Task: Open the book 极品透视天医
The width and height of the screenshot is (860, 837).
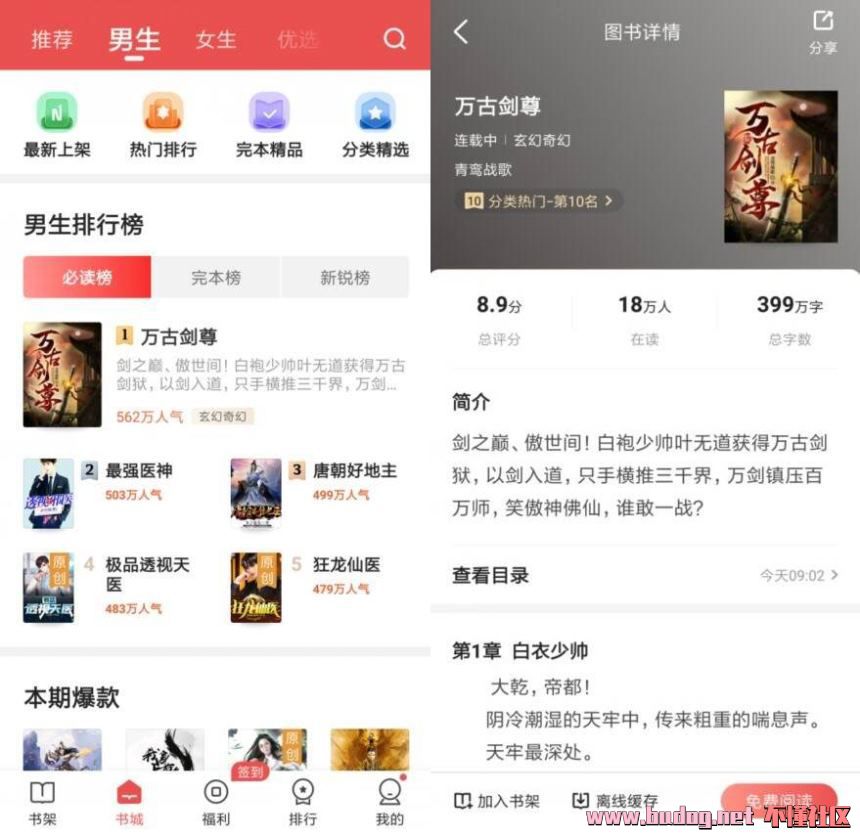Action: [148, 565]
